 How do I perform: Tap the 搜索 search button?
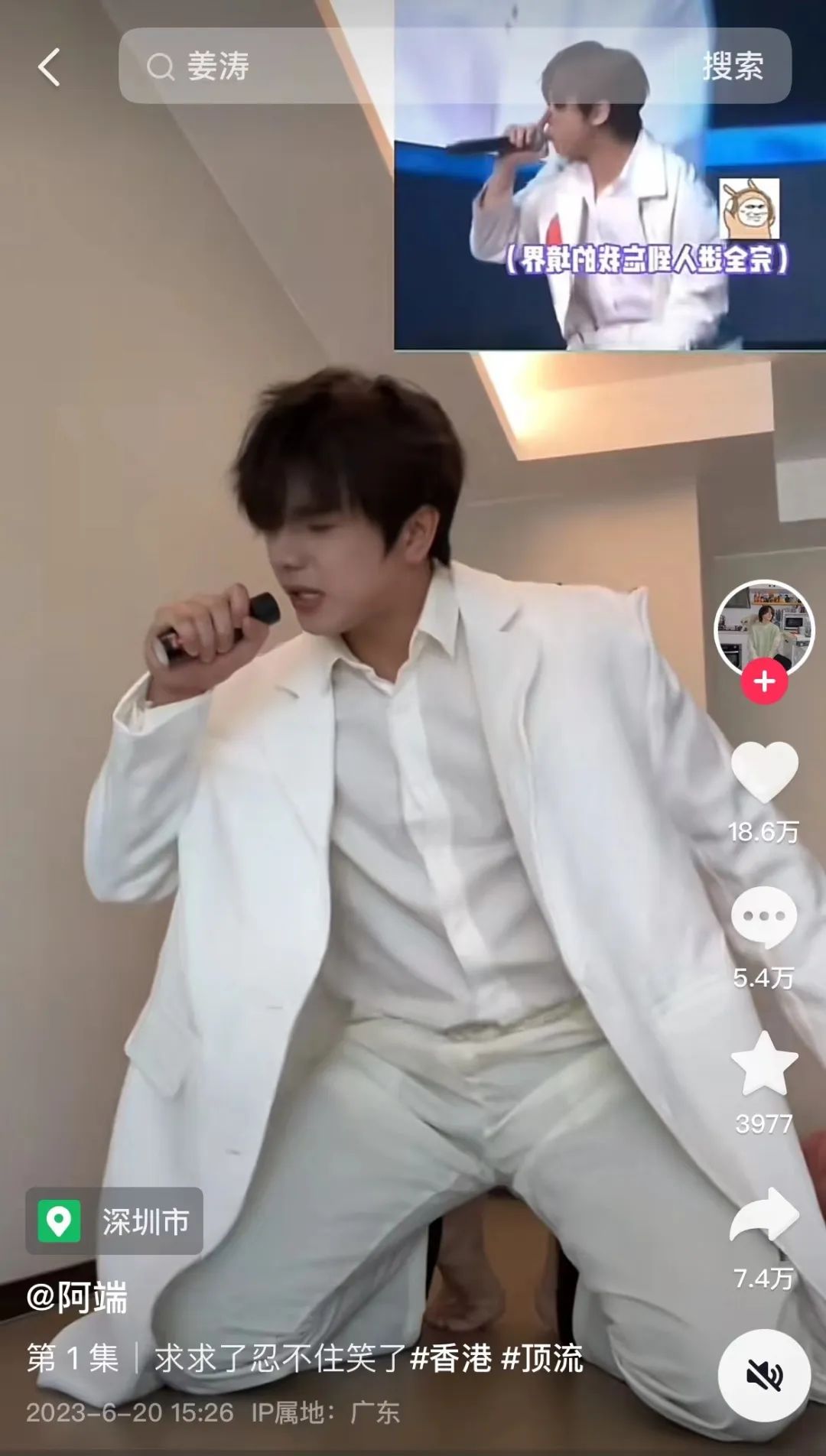tap(732, 67)
